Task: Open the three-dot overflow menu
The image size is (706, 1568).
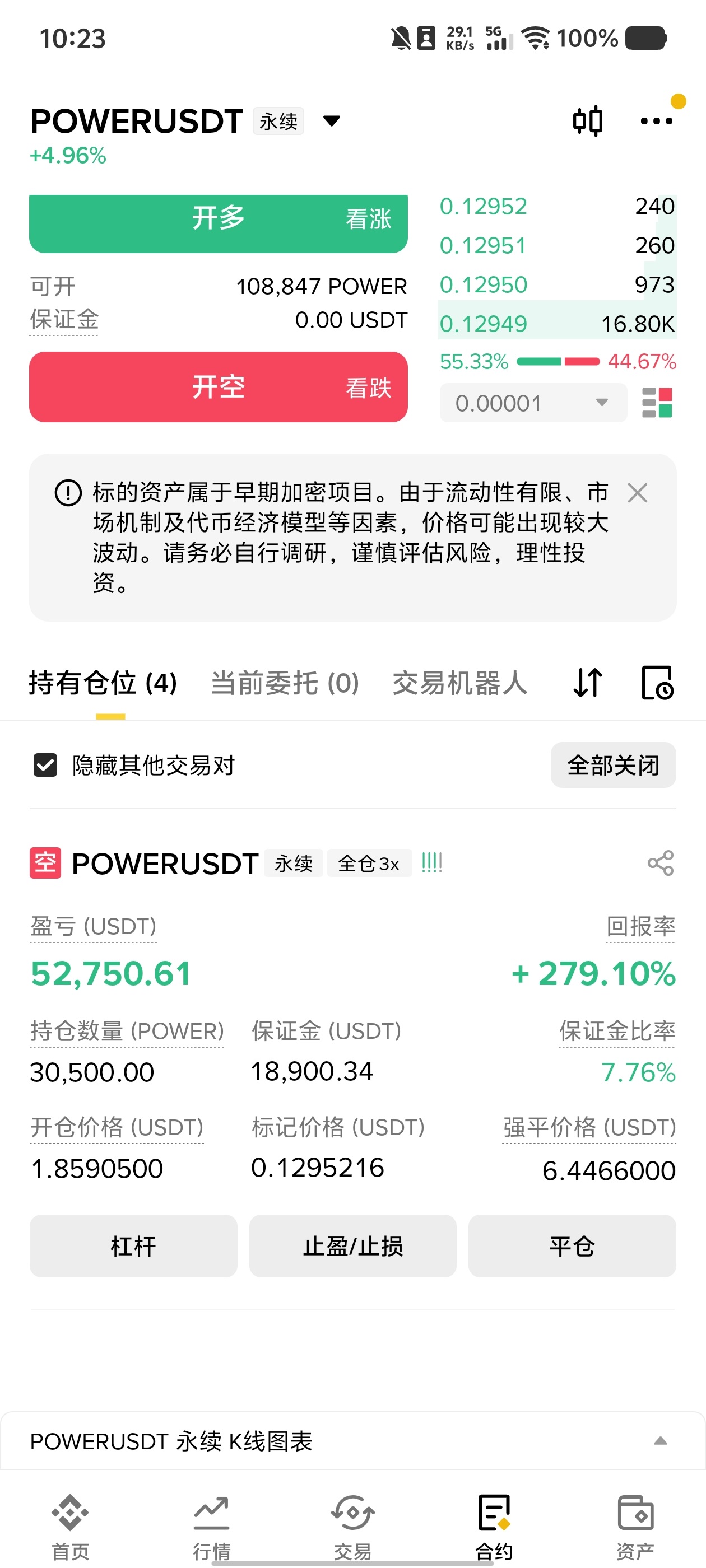Action: pyautogui.click(x=656, y=121)
